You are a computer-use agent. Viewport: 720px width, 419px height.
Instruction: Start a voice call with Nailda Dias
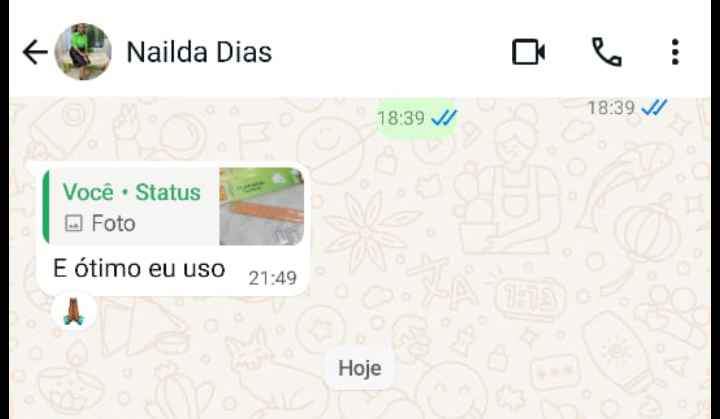click(x=606, y=52)
